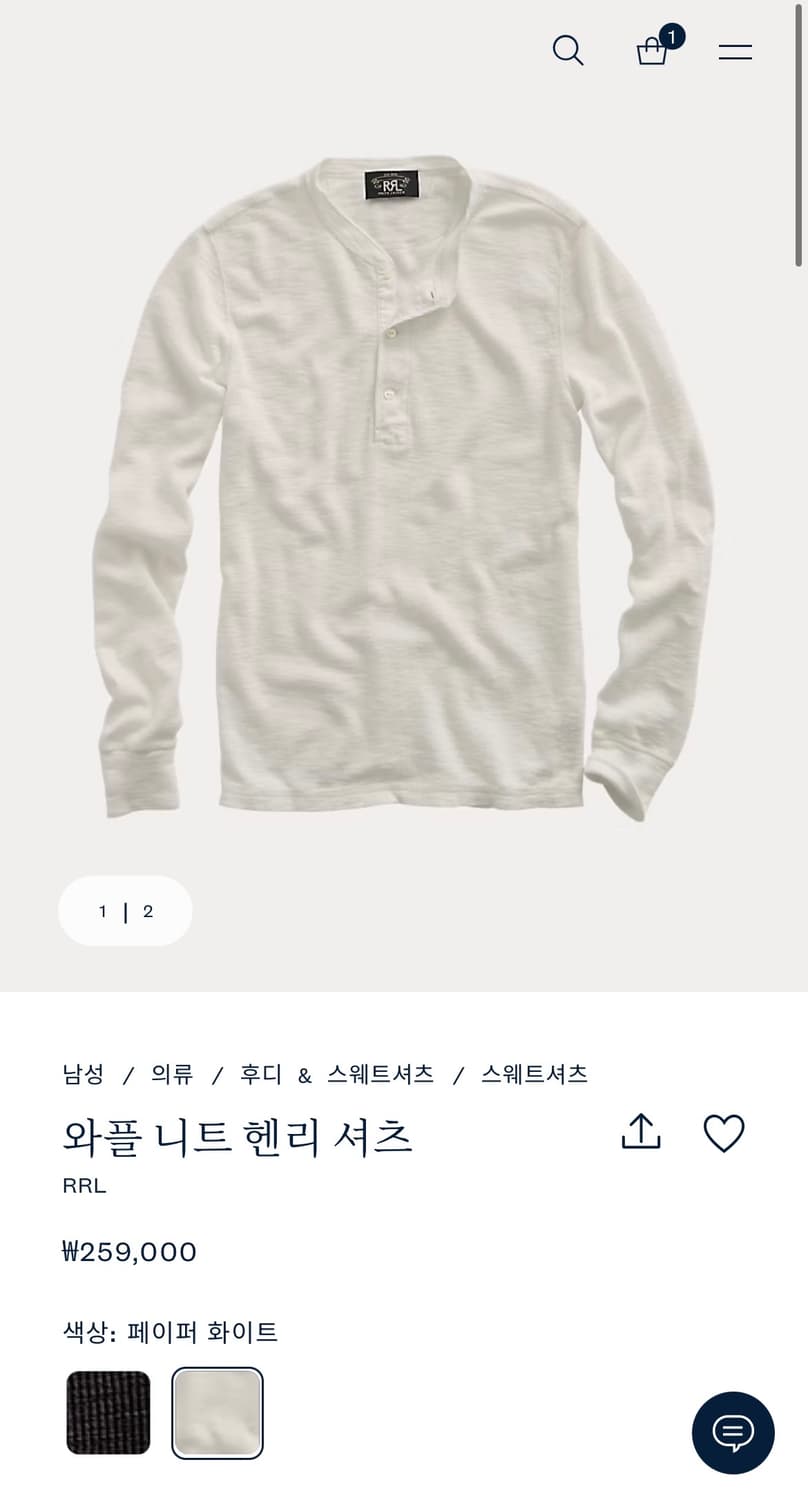The width and height of the screenshot is (808, 1500).
Task: Open the hamburger navigation menu
Action: [735, 51]
